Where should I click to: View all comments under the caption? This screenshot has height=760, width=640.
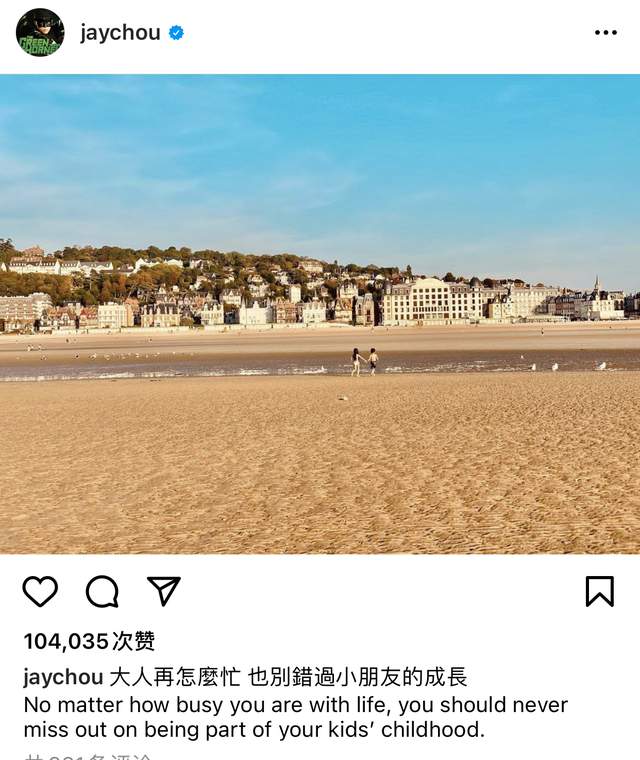point(90,755)
